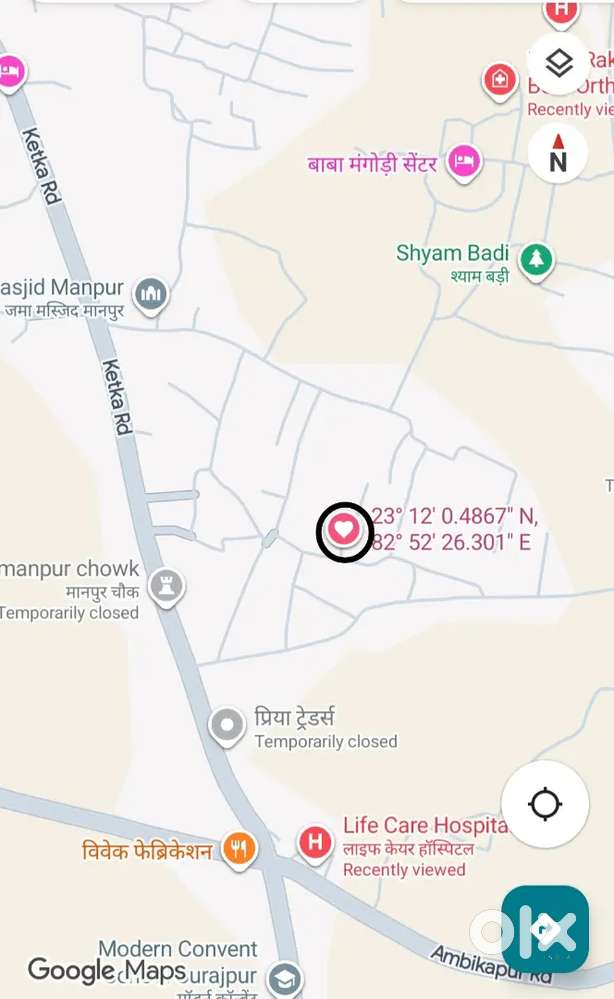
Task: Select the Masjid Manpur marker
Action: (151, 294)
